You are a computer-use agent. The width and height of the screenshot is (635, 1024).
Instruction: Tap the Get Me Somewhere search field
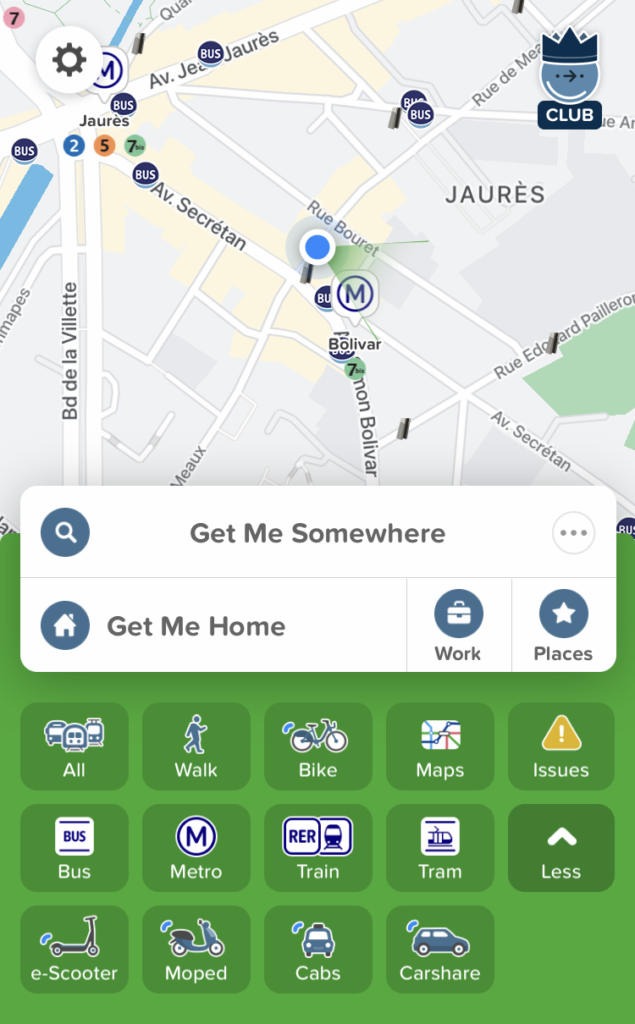click(317, 533)
